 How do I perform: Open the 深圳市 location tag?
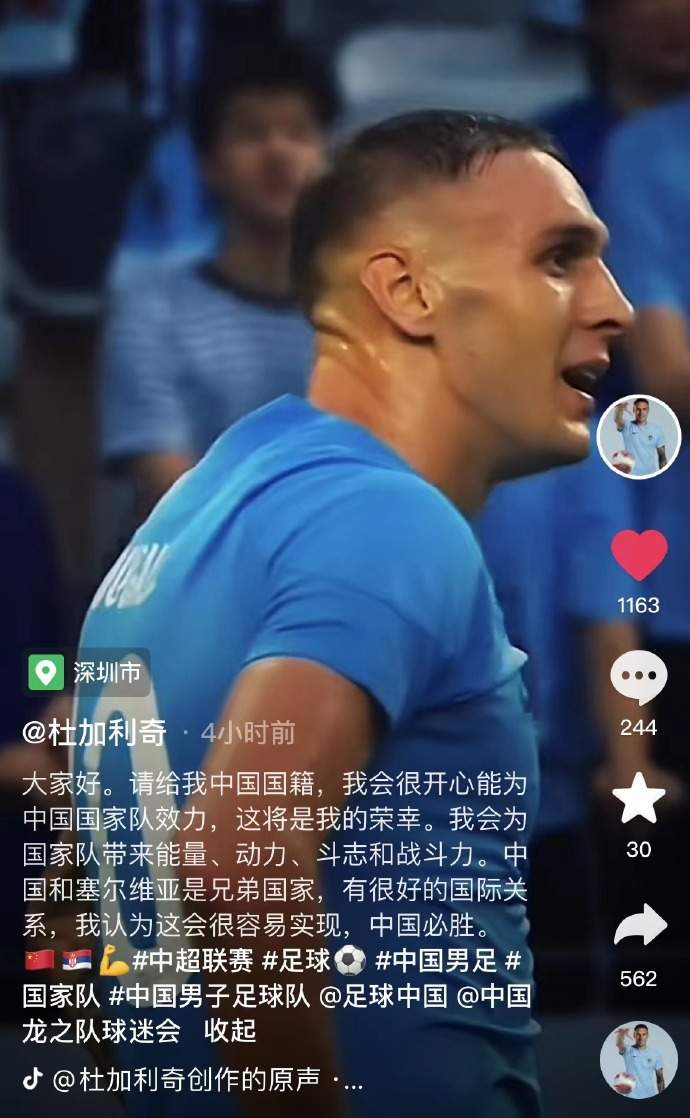[87, 672]
